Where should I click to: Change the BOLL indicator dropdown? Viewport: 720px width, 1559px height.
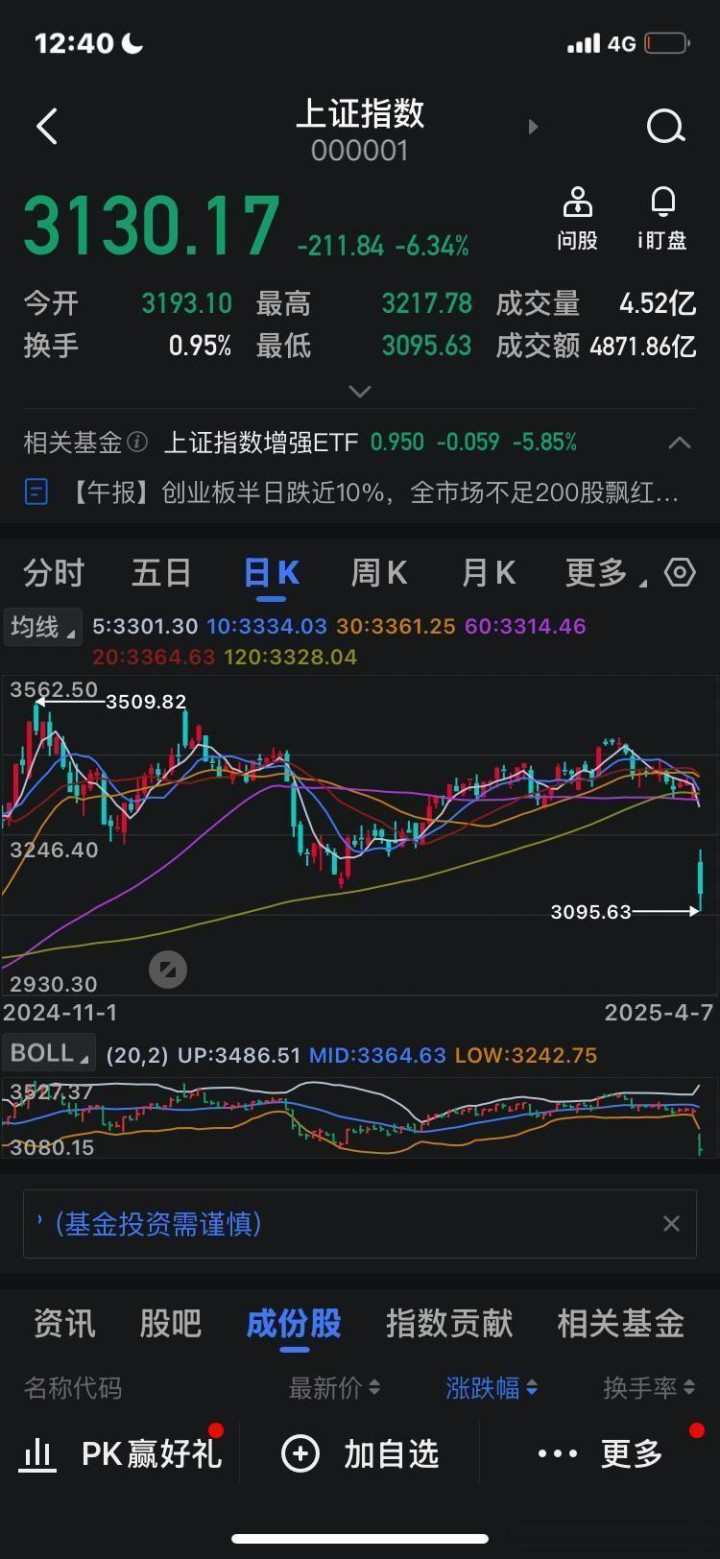click(x=48, y=1053)
